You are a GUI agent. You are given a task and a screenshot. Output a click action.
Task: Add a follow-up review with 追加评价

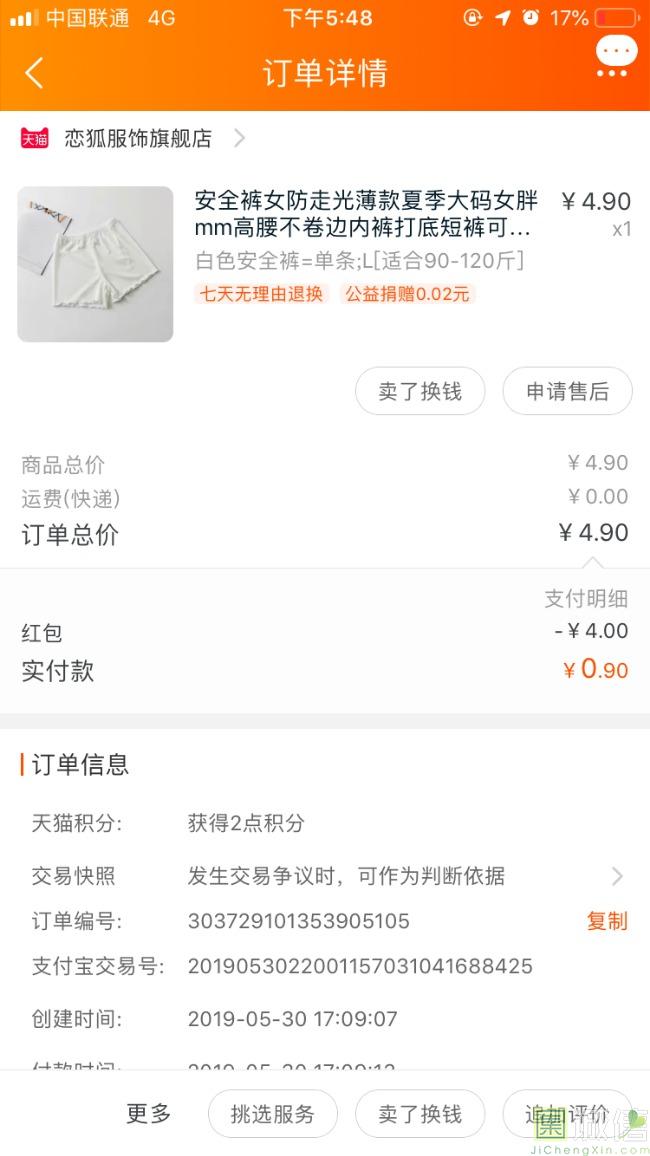(x=567, y=1113)
